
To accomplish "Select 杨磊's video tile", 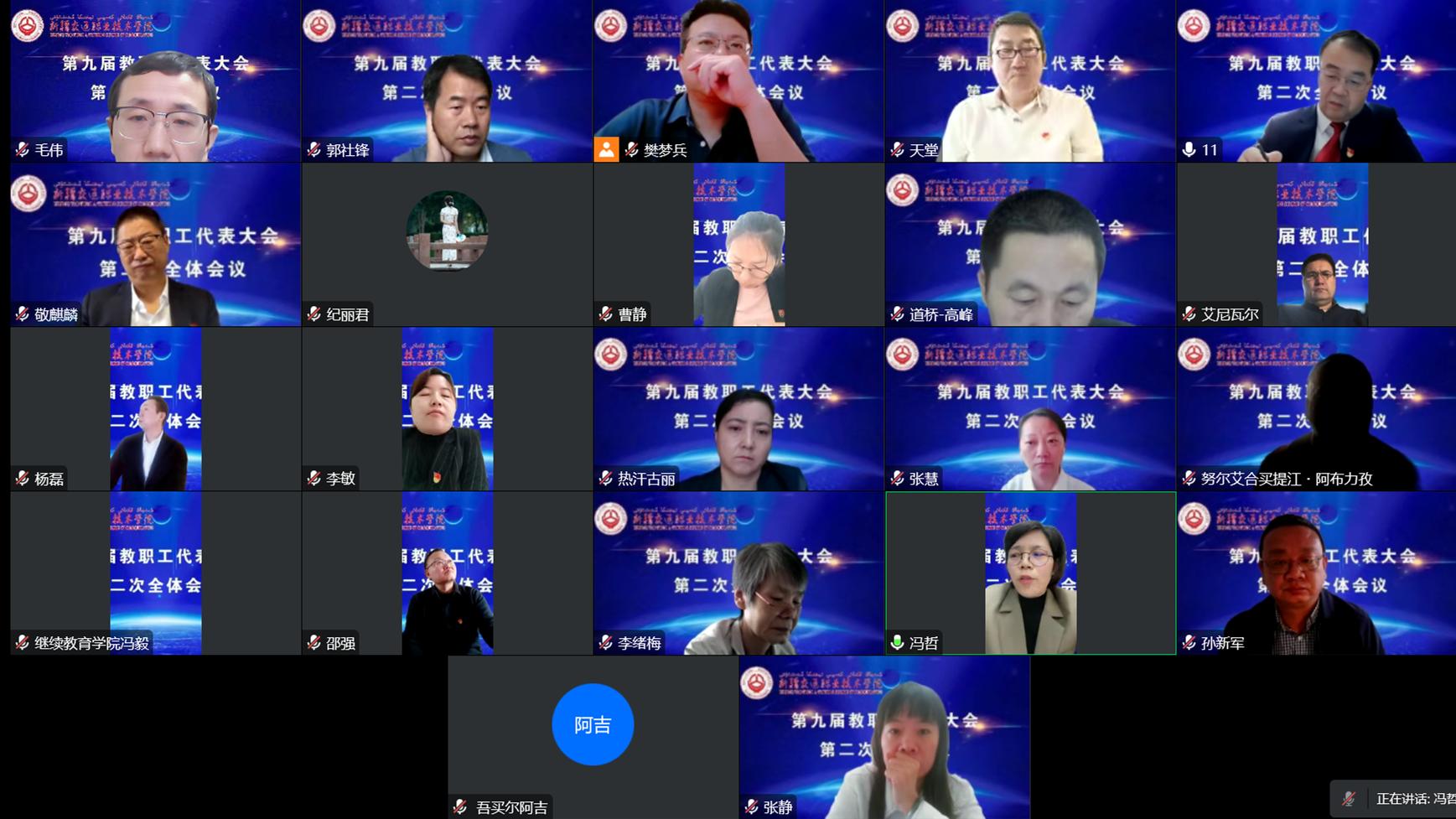I will 155,409.
